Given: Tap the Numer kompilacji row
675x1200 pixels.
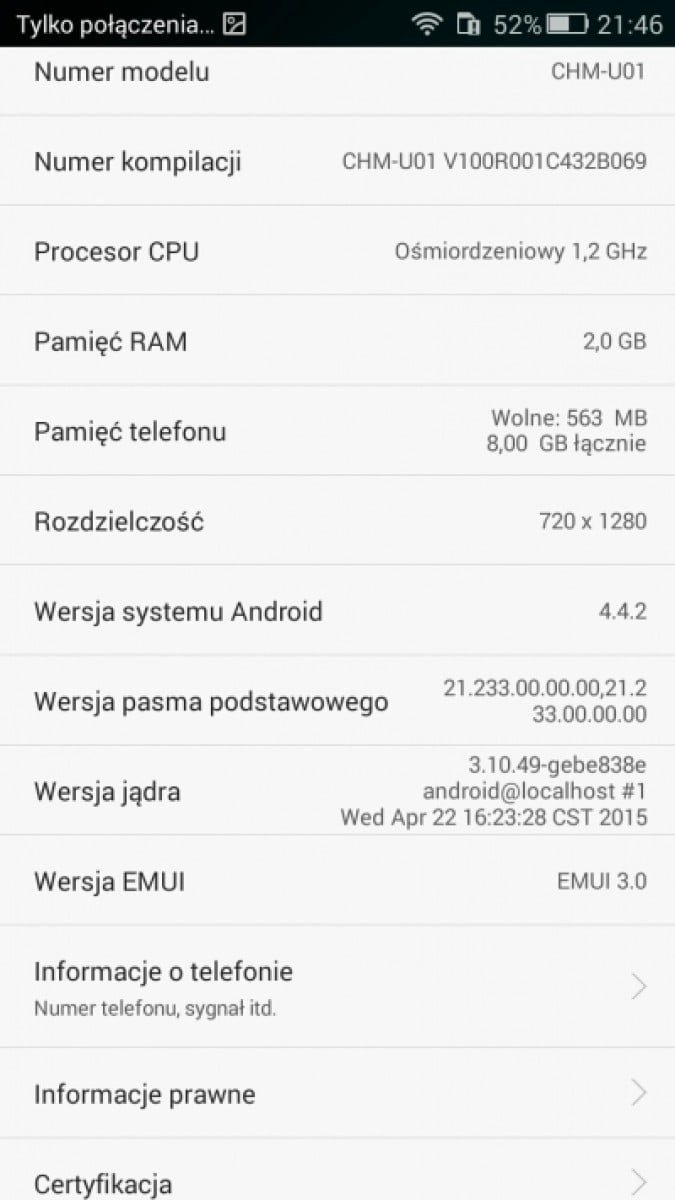Looking at the screenshot, I should (x=337, y=161).
